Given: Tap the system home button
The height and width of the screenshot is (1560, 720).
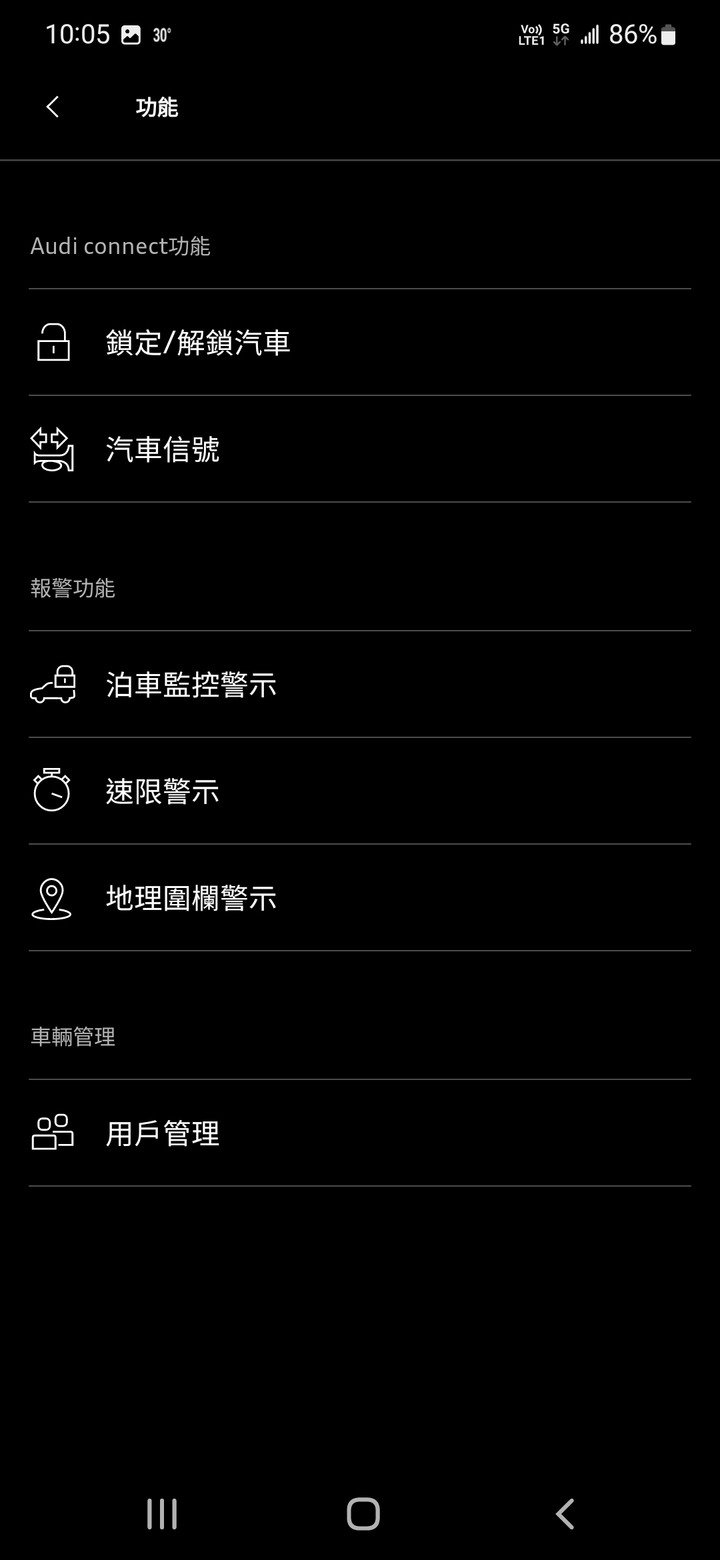Looking at the screenshot, I should (x=363, y=1513).
